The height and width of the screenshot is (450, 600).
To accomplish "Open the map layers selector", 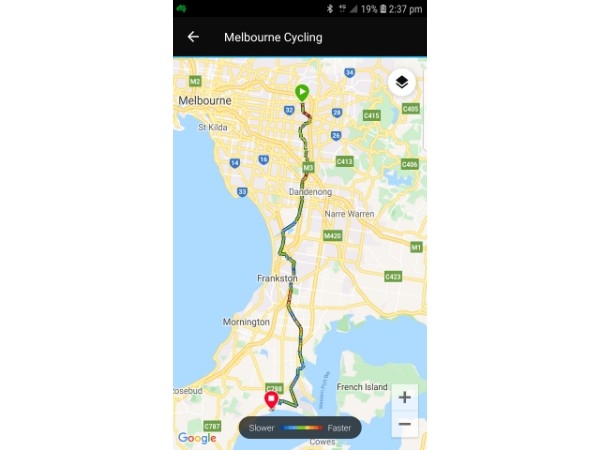I will pyautogui.click(x=401, y=82).
